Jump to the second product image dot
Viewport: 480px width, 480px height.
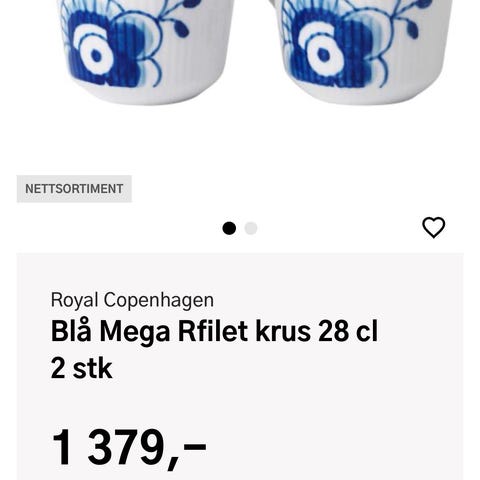coord(251,228)
